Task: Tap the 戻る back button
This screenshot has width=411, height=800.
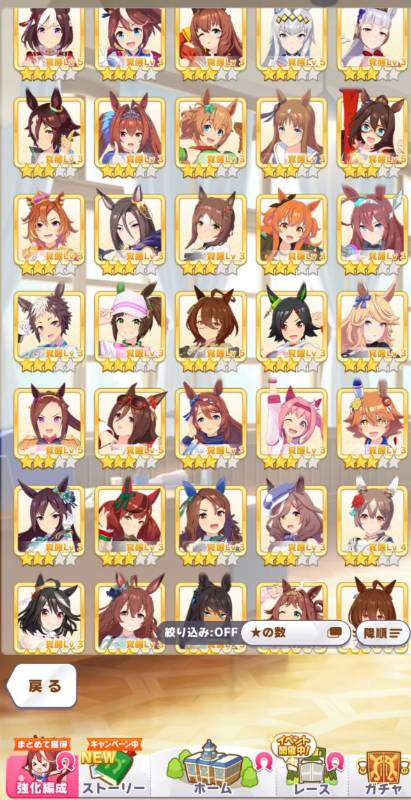Action: coord(42,686)
